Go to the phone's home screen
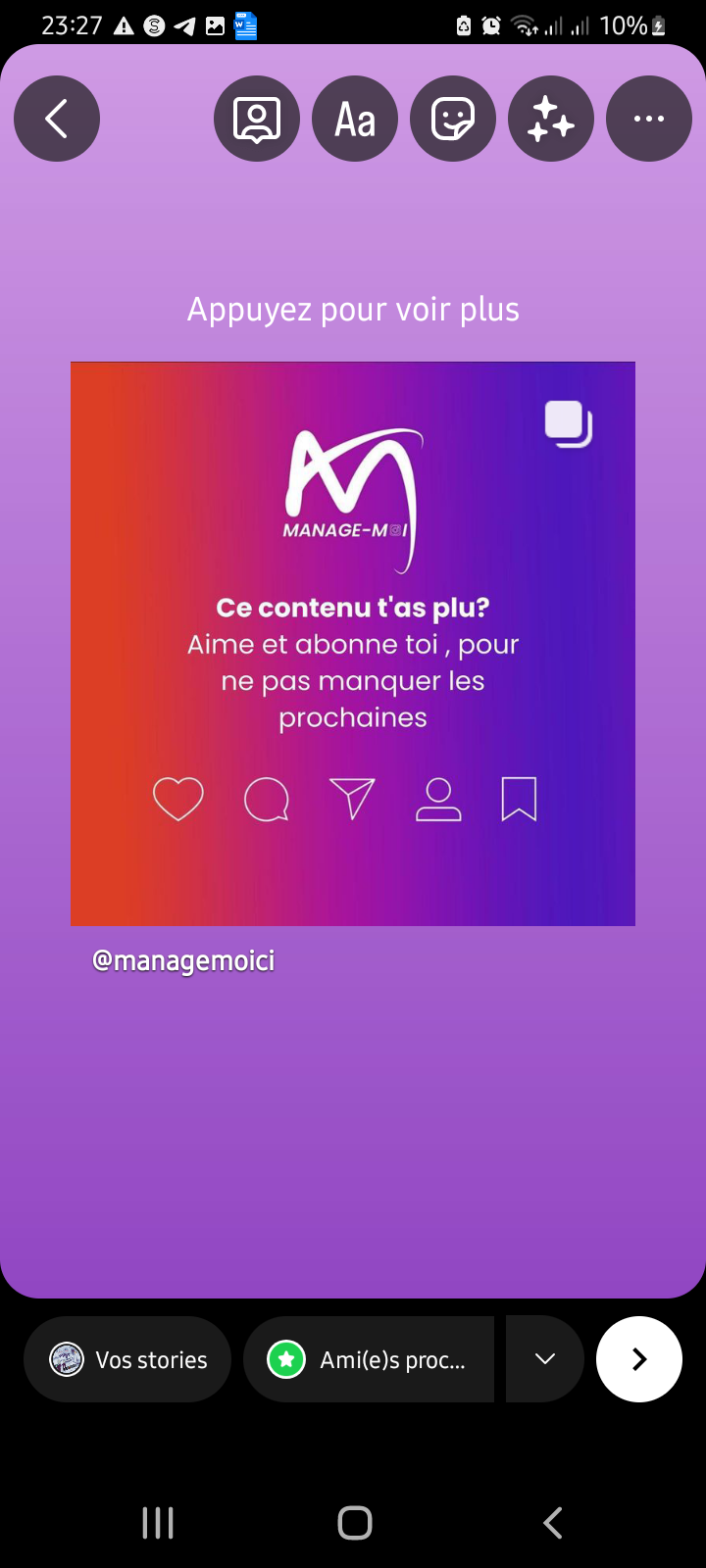This screenshot has width=706, height=1568. click(355, 1523)
